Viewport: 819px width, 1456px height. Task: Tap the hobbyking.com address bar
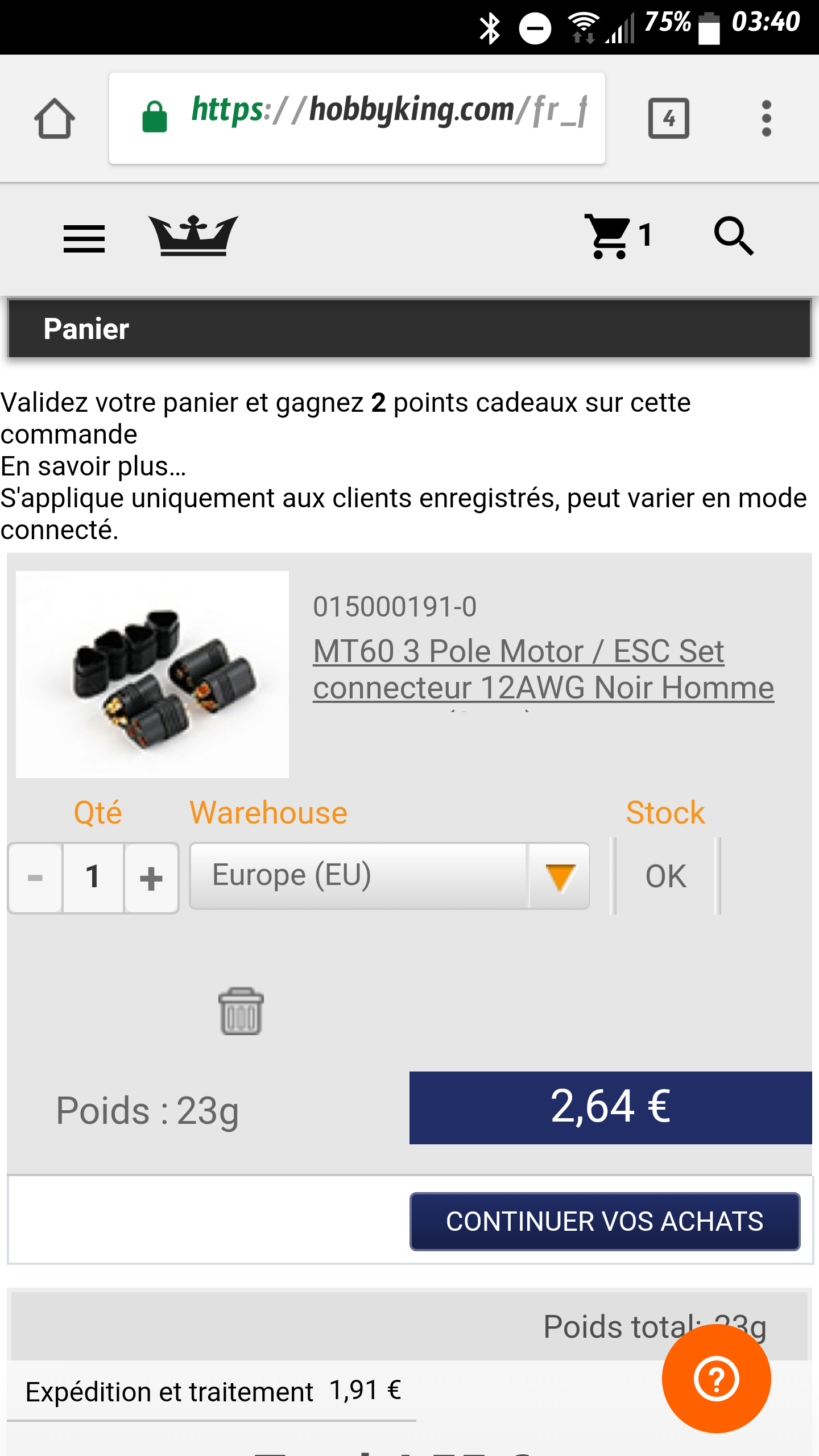tap(357, 118)
